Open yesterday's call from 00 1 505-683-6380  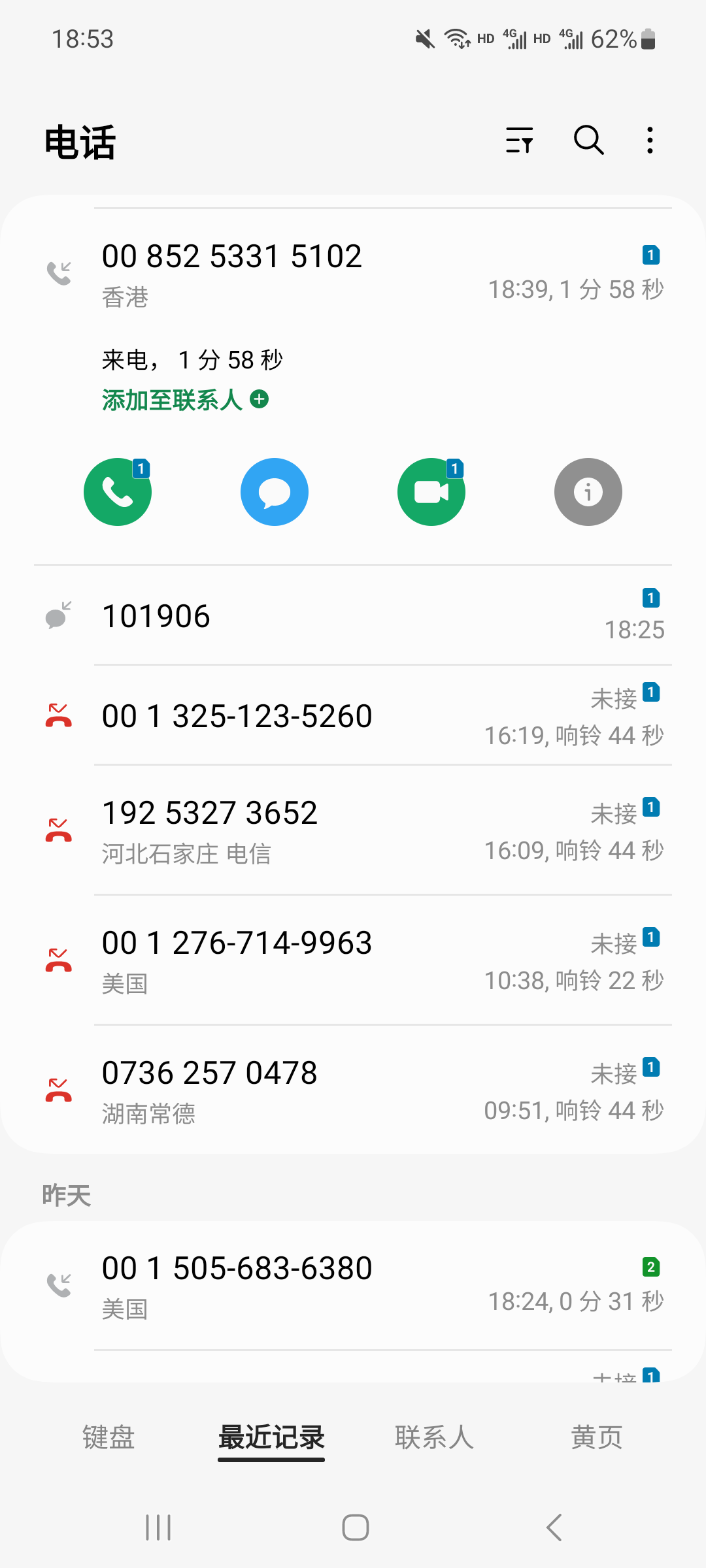(x=353, y=1286)
